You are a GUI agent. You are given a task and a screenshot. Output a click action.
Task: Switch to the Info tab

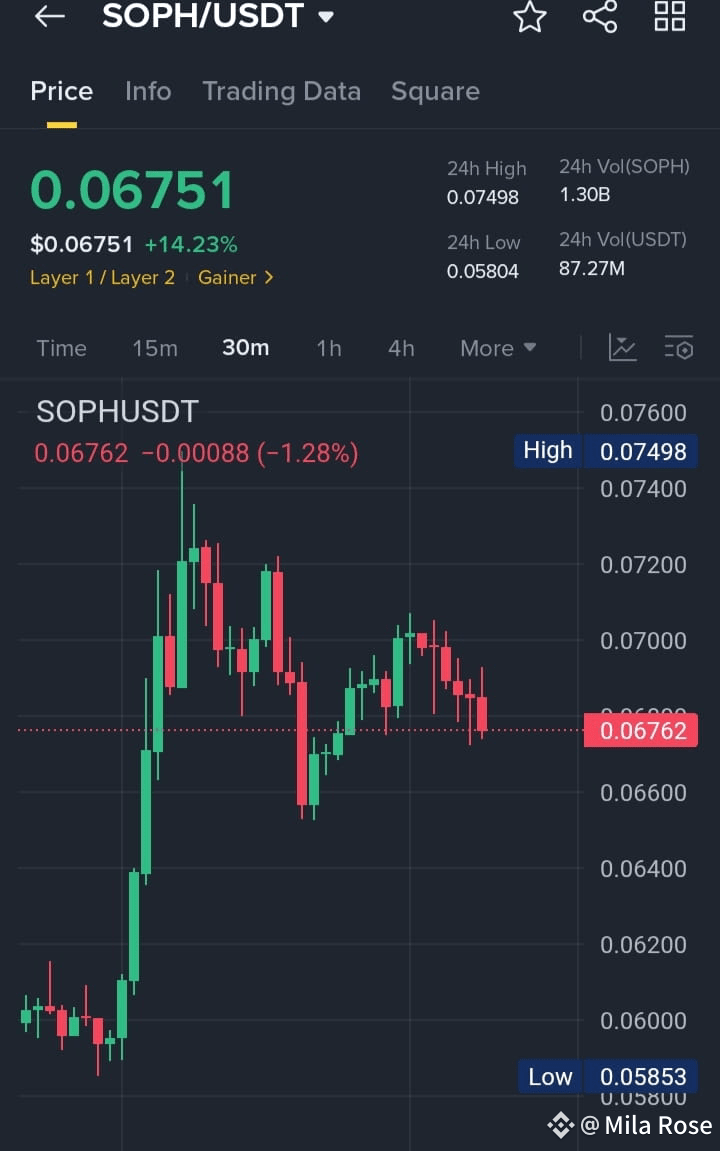[x=148, y=91]
